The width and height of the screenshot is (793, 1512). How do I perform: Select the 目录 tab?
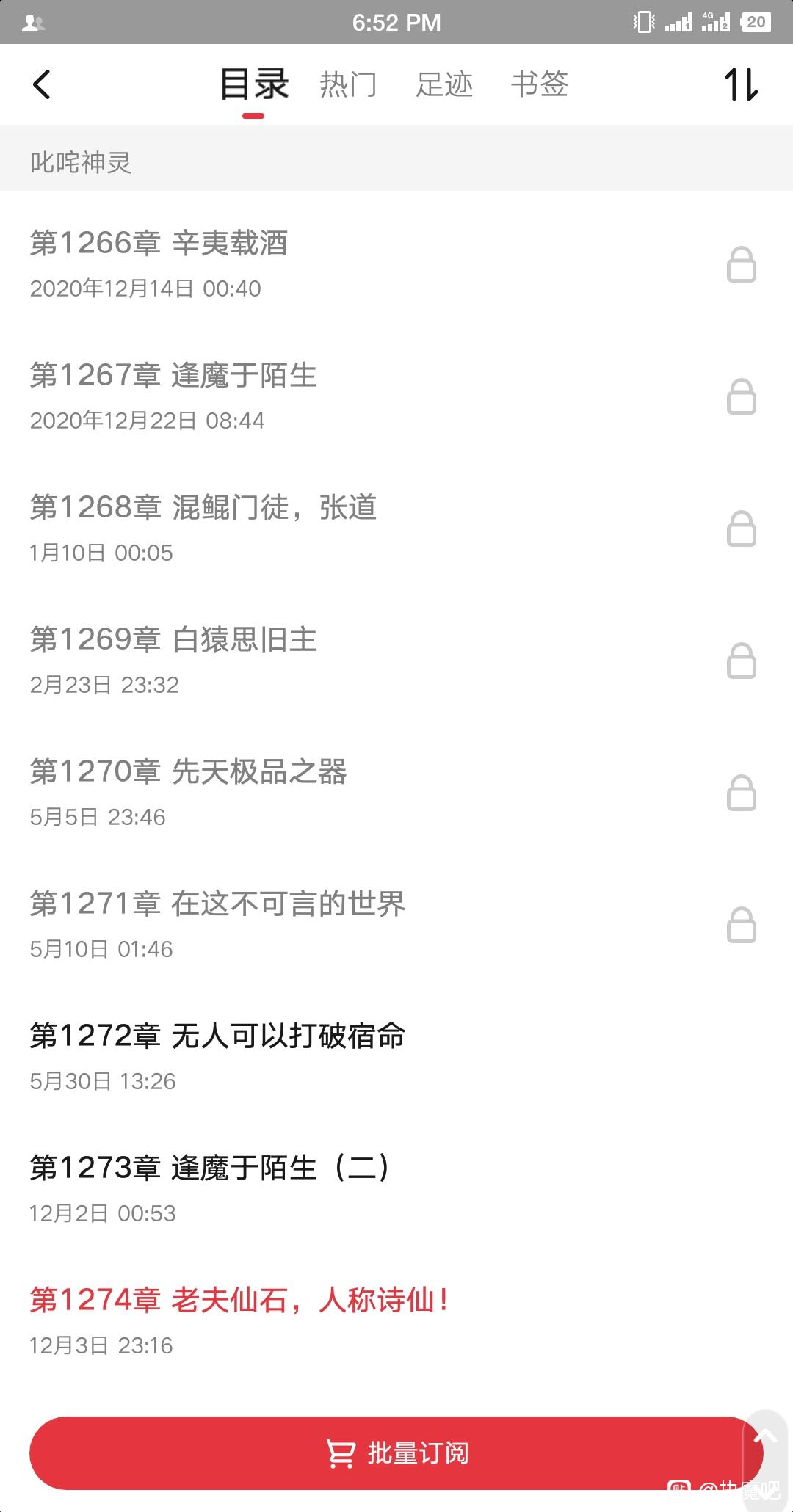pyautogui.click(x=254, y=84)
